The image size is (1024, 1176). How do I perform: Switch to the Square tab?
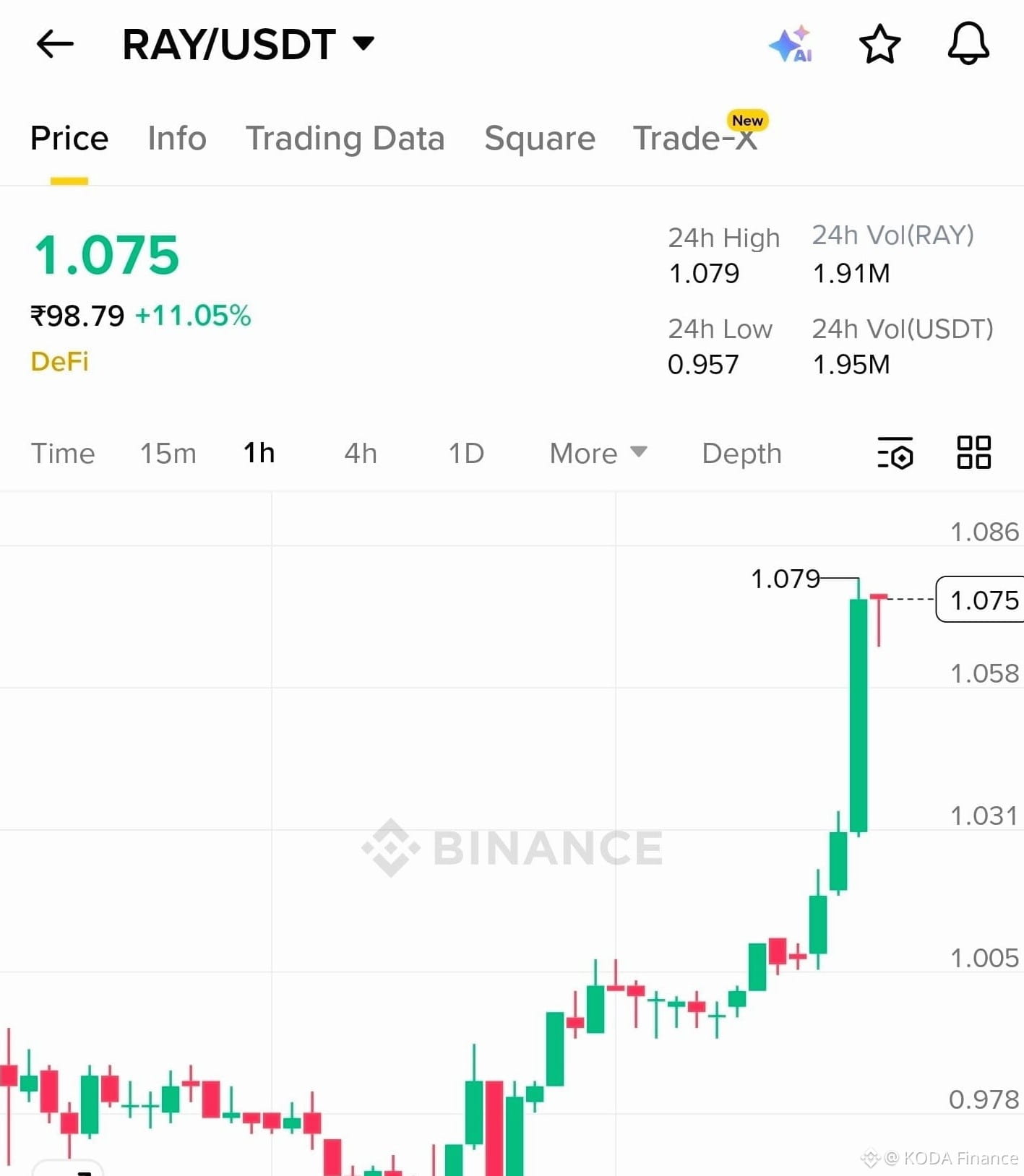coord(540,138)
